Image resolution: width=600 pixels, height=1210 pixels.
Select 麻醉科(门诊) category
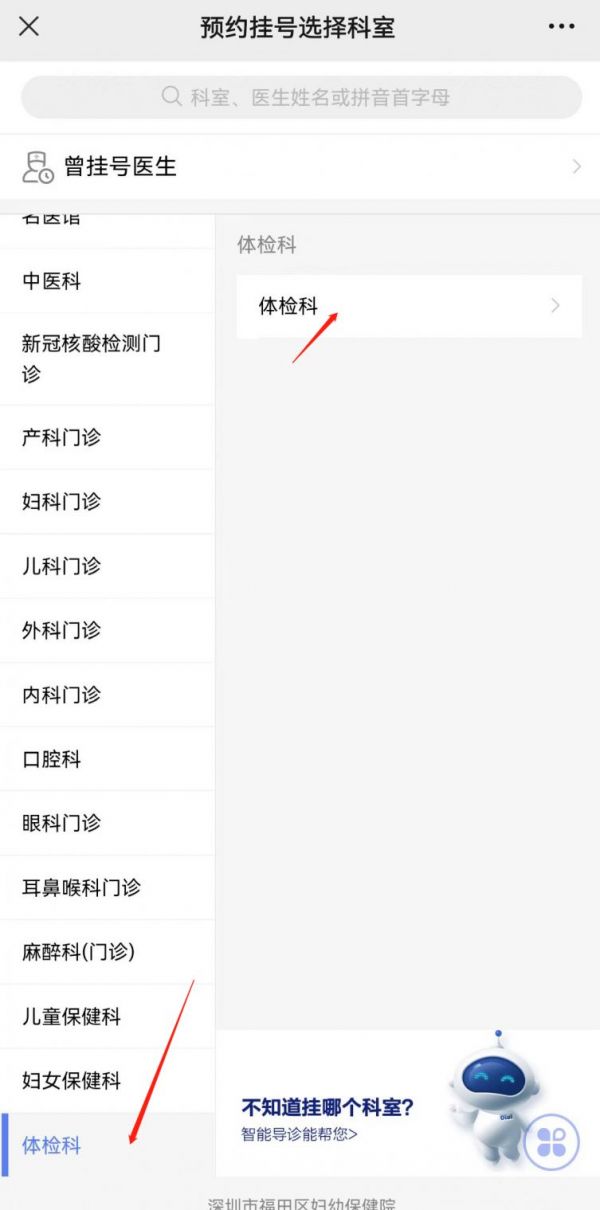click(x=107, y=952)
